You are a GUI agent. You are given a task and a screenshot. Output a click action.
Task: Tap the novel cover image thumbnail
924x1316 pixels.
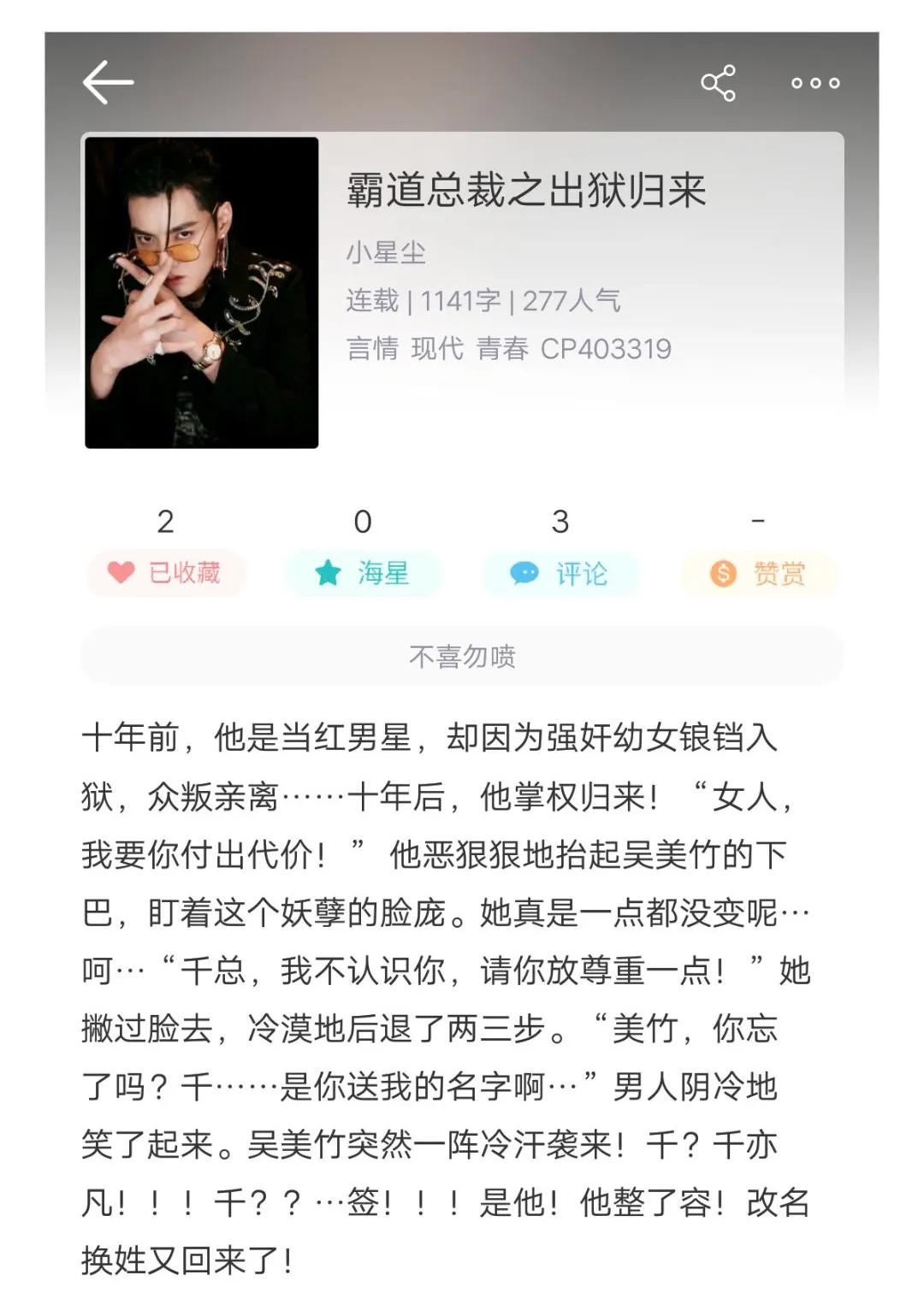click(x=201, y=291)
